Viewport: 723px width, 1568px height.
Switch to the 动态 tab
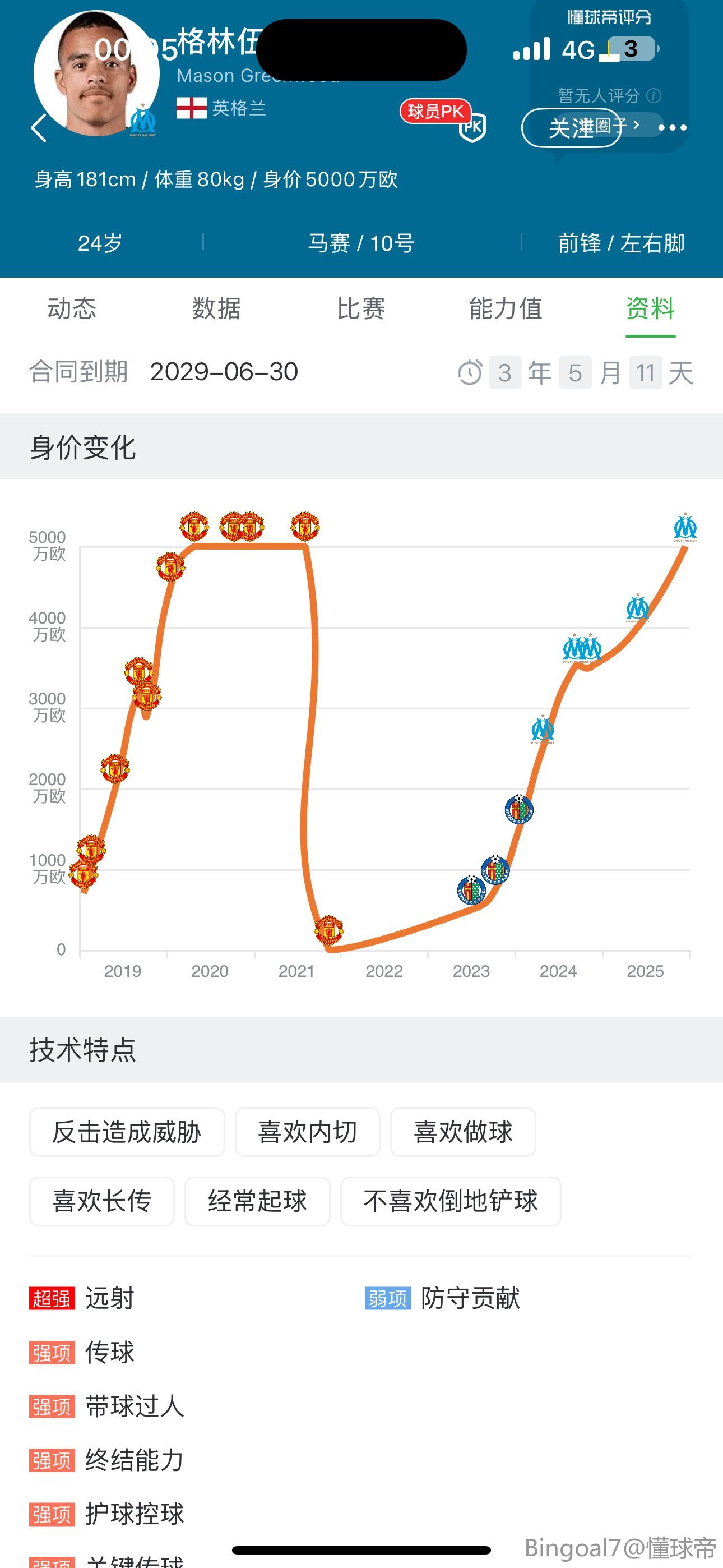coord(72,308)
